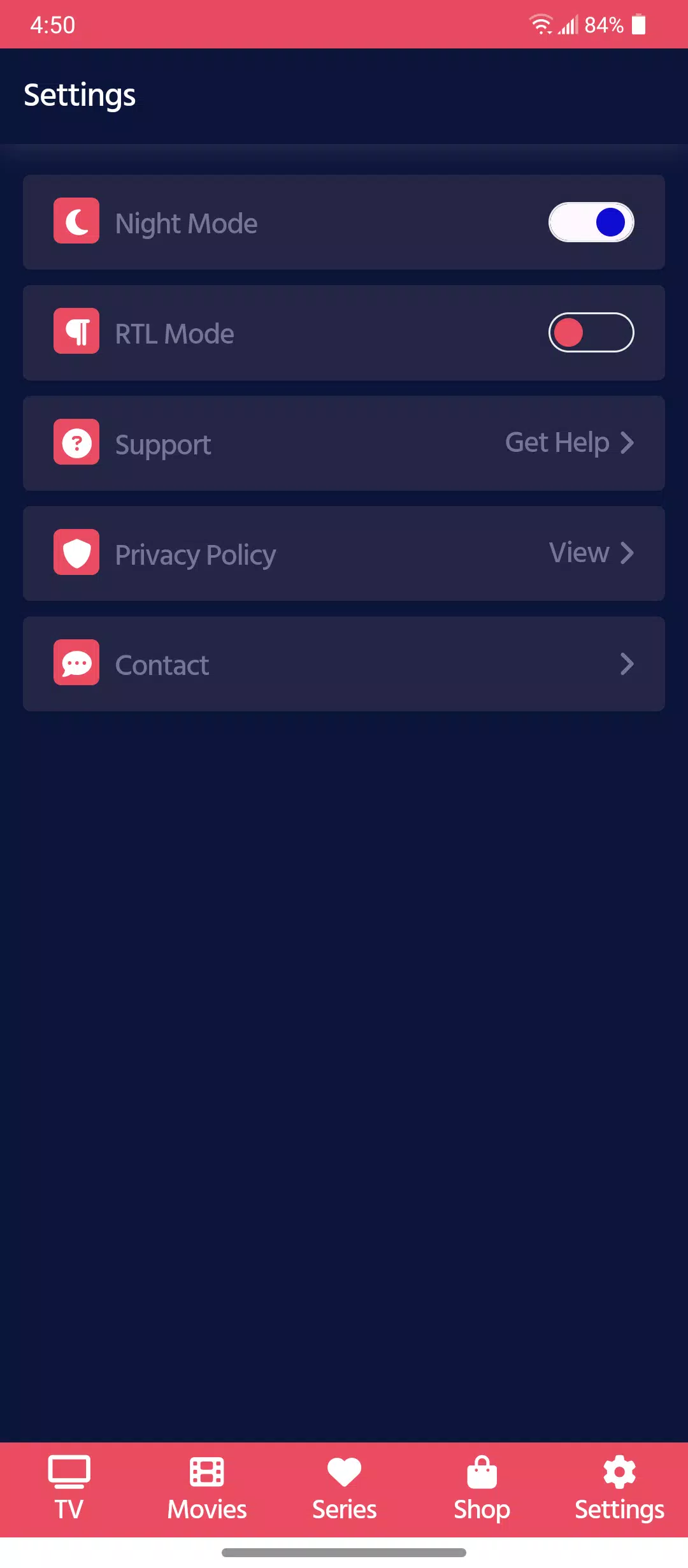Viewport: 688px width, 1568px height.
Task: View the Privacy Policy
Action: (x=344, y=553)
